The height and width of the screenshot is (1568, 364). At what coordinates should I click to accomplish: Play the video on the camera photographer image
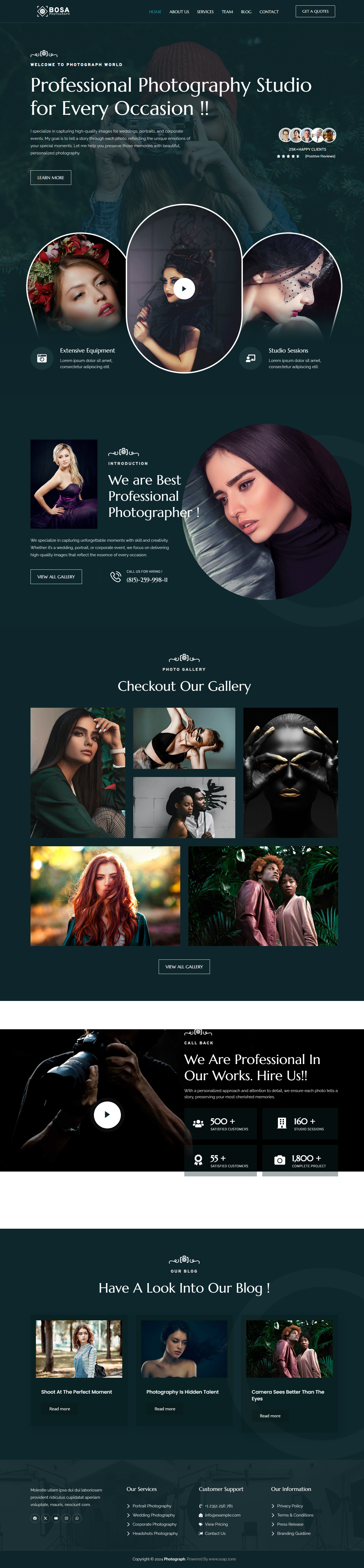point(107,1114)
